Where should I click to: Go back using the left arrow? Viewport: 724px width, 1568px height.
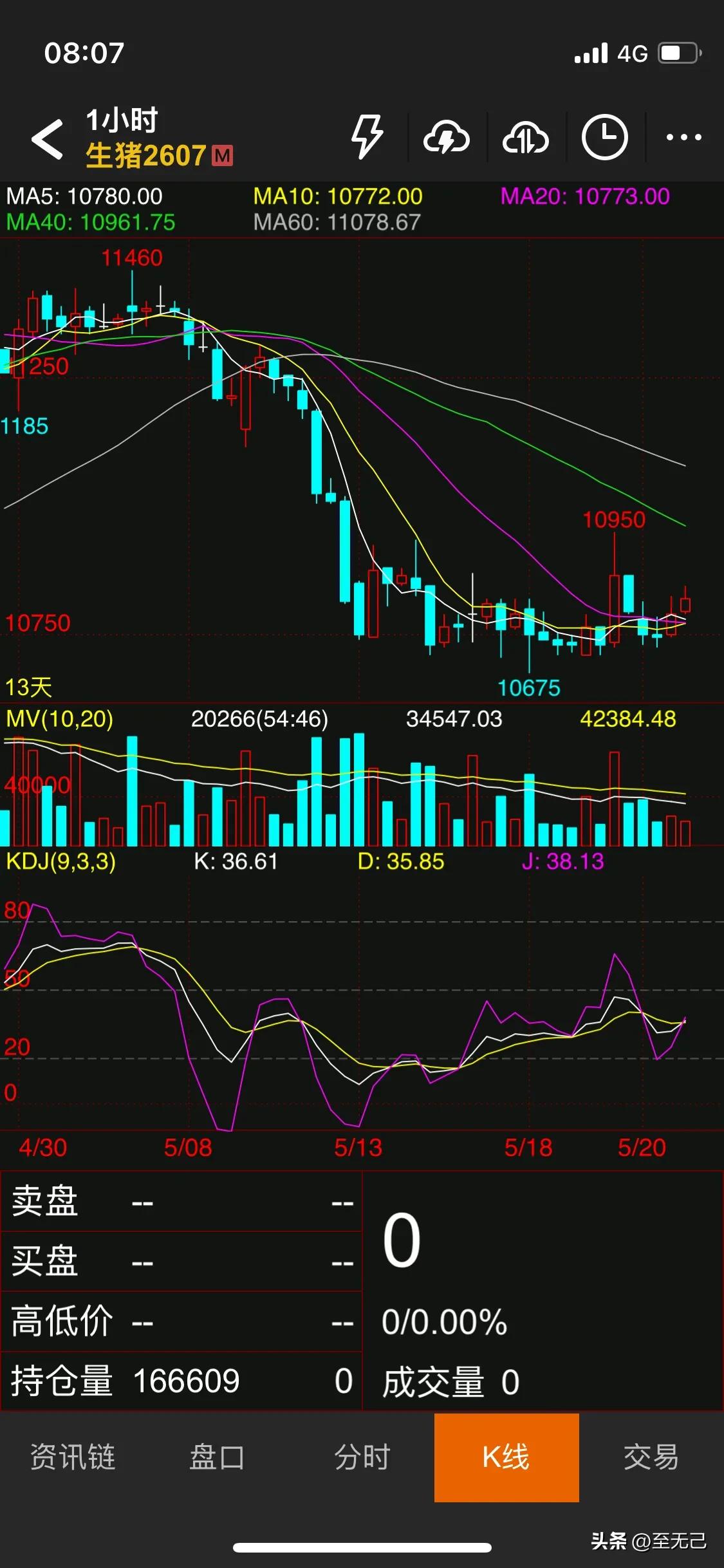48,138
